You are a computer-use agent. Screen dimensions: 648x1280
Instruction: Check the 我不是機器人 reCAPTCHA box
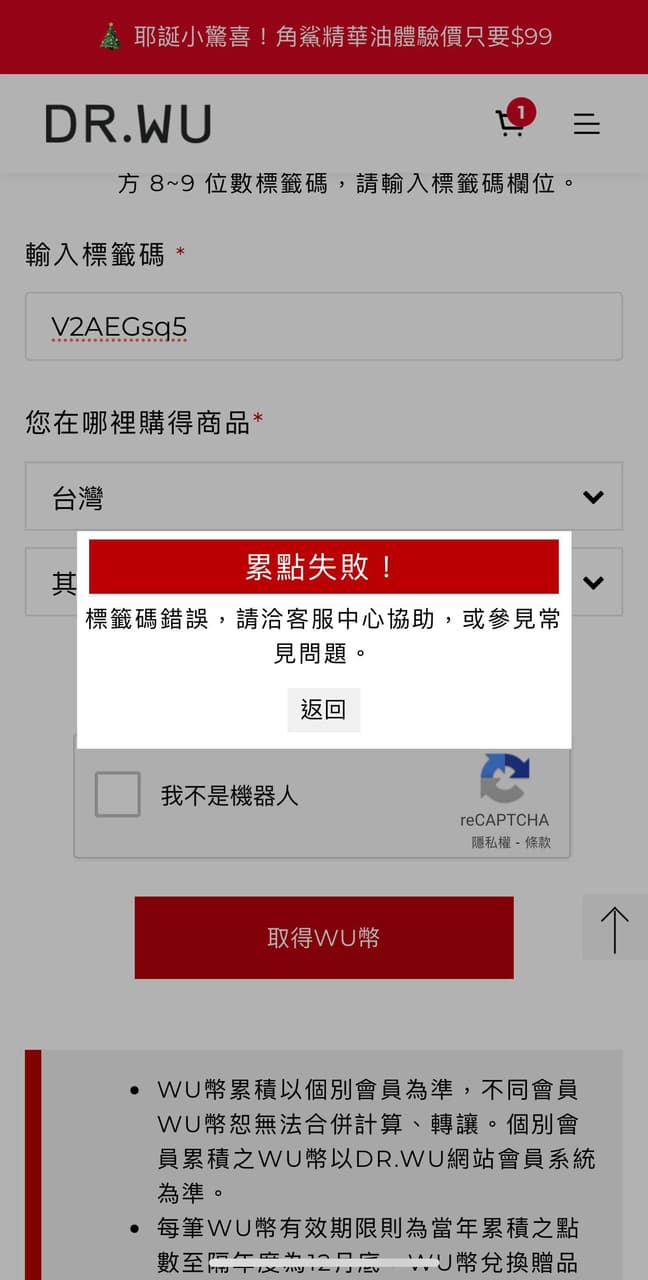(118, 796)
